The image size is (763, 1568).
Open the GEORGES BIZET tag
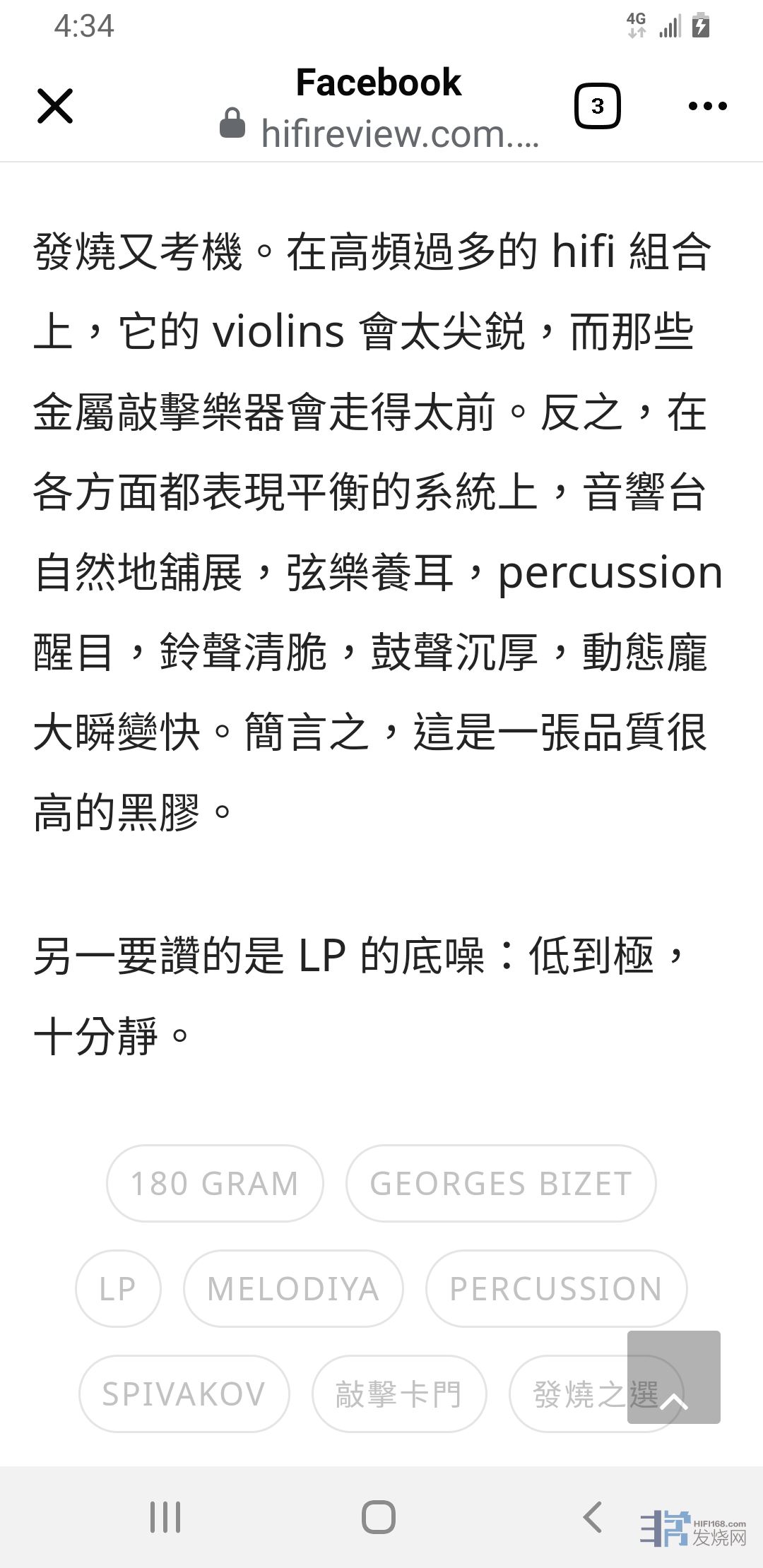click(500, 1184)
